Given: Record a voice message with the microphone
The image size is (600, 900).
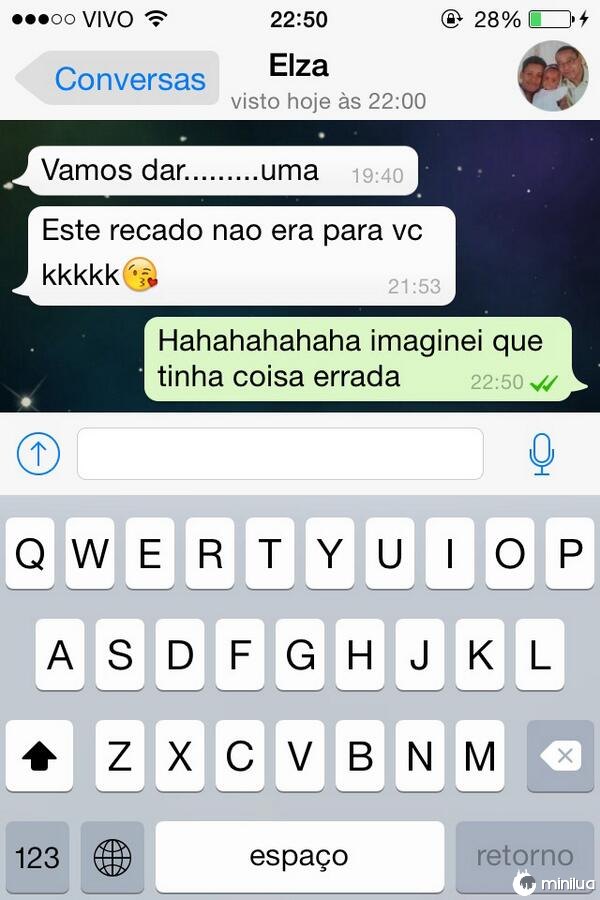Looking at the screenshot, I should 541,454.
